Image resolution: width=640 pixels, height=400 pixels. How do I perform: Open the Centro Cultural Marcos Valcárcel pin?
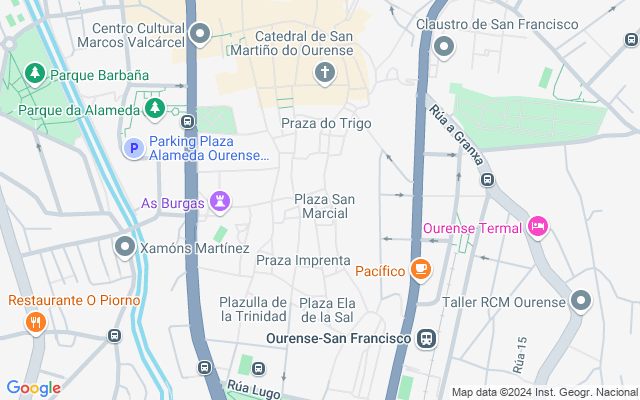coord(200,34)
